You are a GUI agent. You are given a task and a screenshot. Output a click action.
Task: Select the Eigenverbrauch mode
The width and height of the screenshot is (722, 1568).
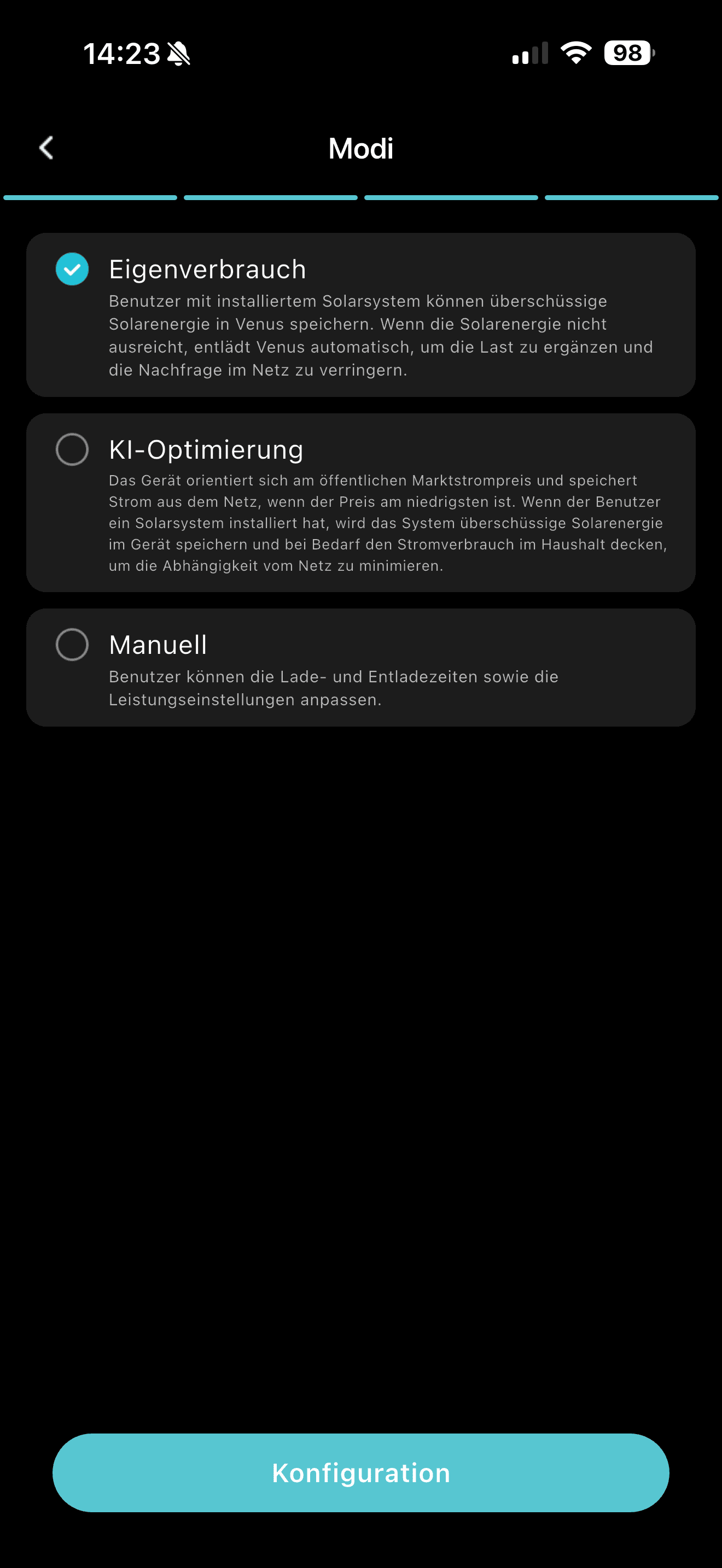click(x=72, y=269)
